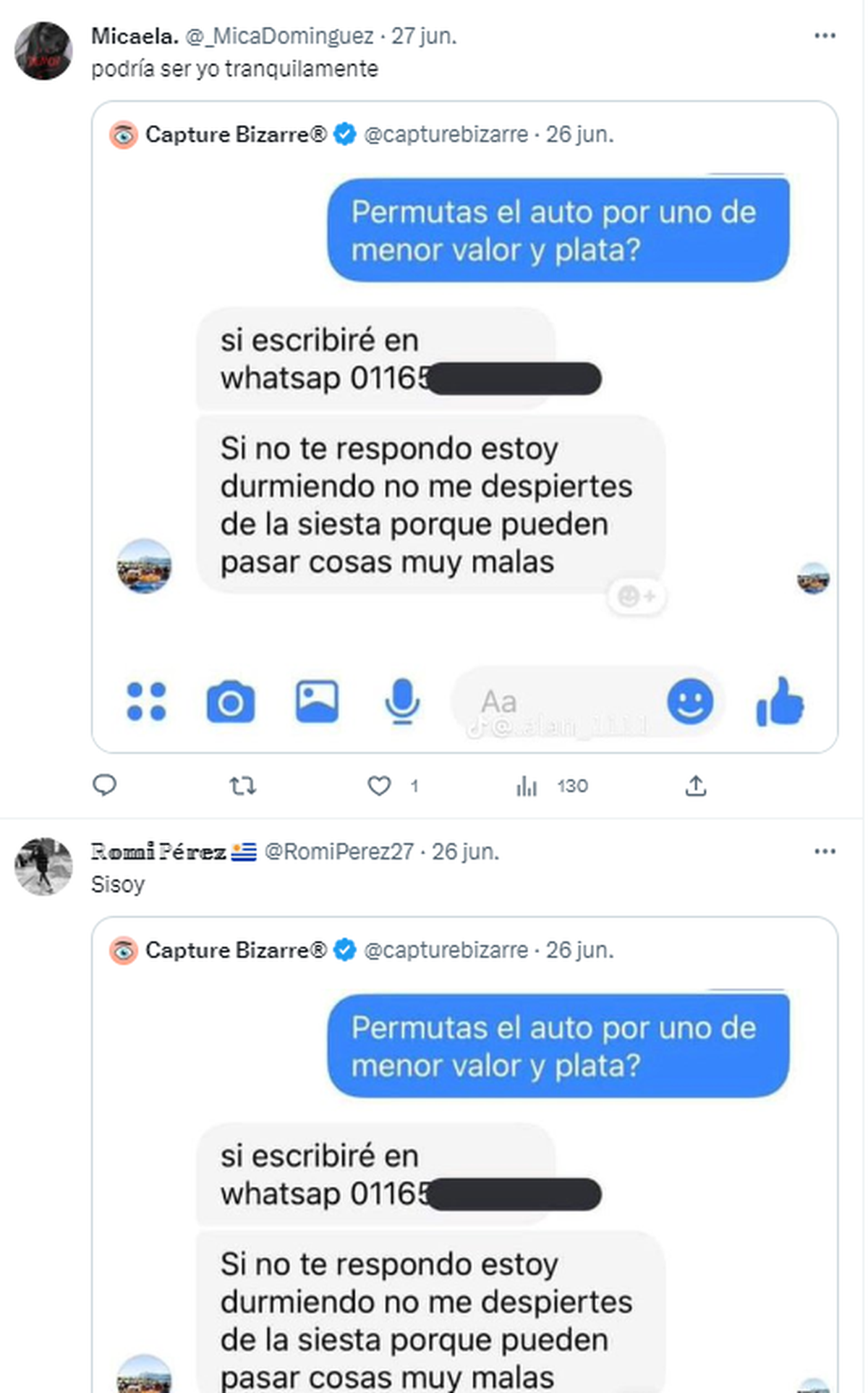Open overflow menu on Romi Pérez's tweet
The height and width of the screenshot is (1393, 868).
[825, 851]
